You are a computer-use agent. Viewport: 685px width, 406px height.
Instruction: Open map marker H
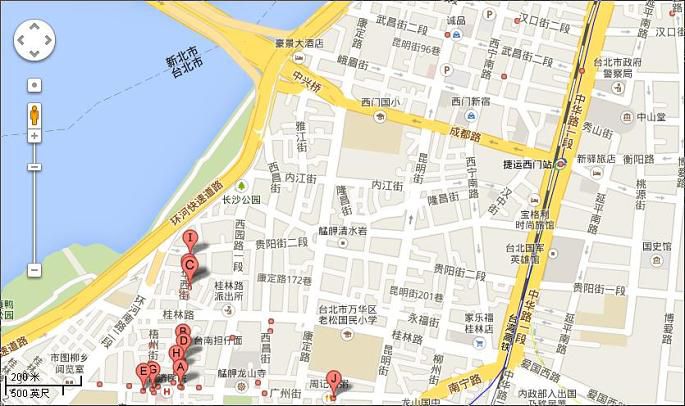[x=176, y=353]
